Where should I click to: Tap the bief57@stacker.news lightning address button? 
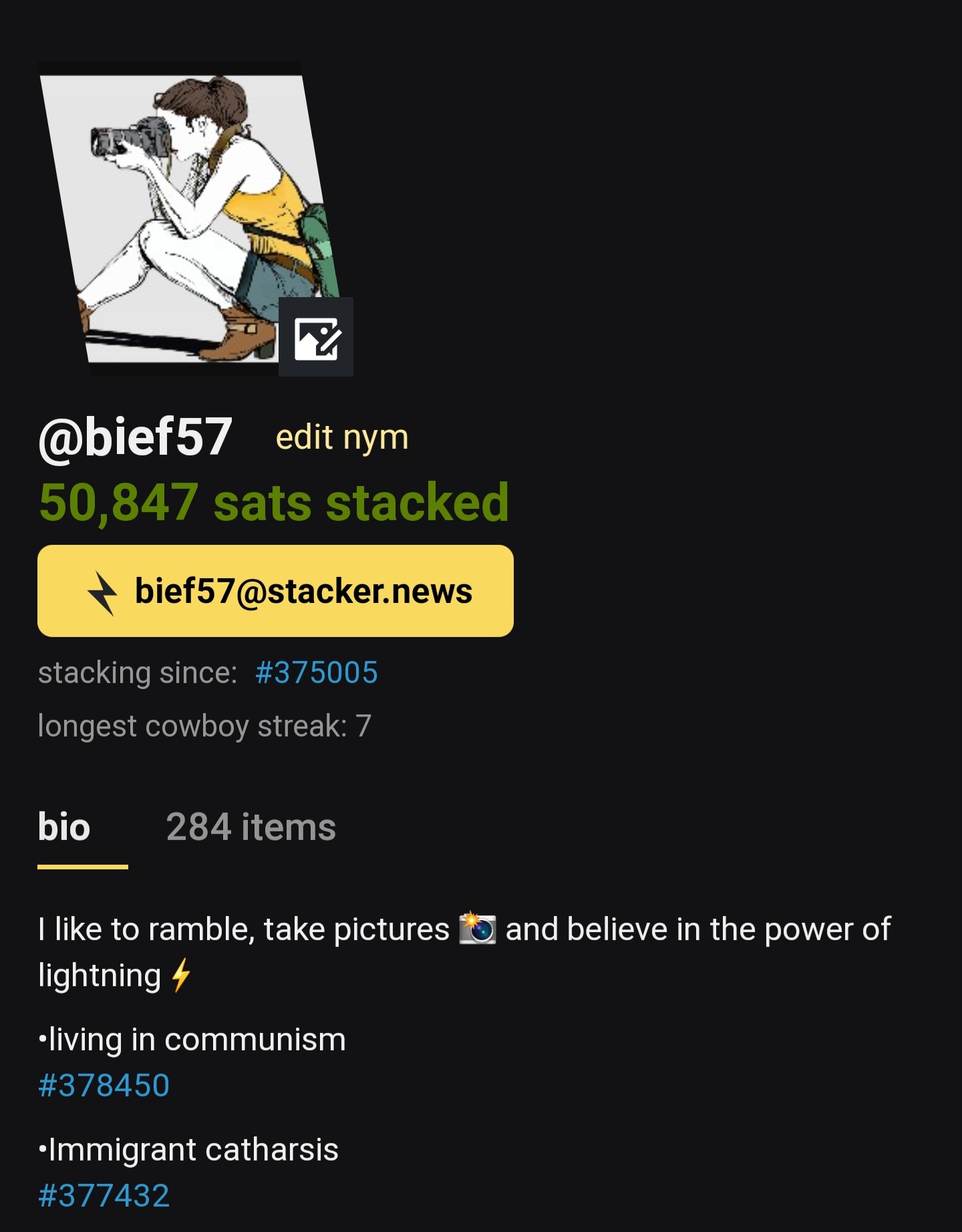(275, 591)
